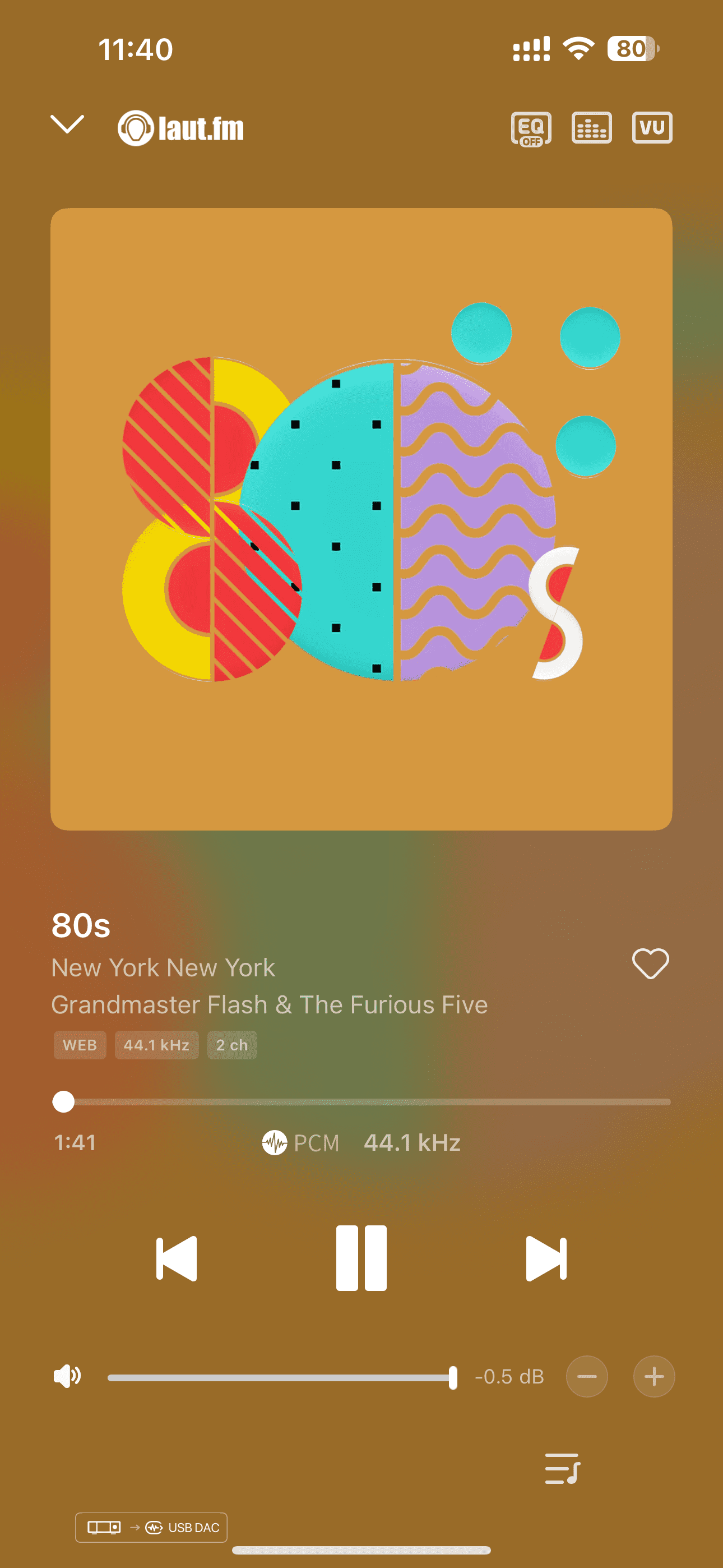Image resolution: width=723 pixels, height=1568 pixels.
Task: Open the spectrum analyzer view
Action: 591,128
